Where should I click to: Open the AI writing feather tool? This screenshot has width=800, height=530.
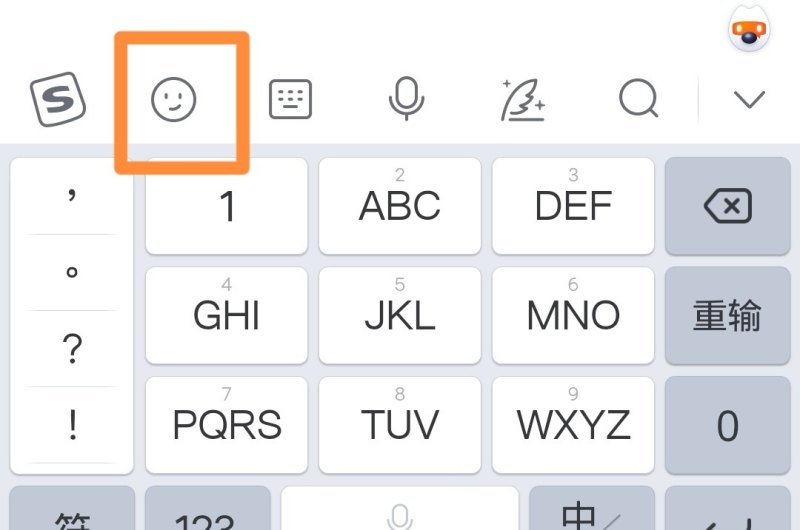click(522, 100)
